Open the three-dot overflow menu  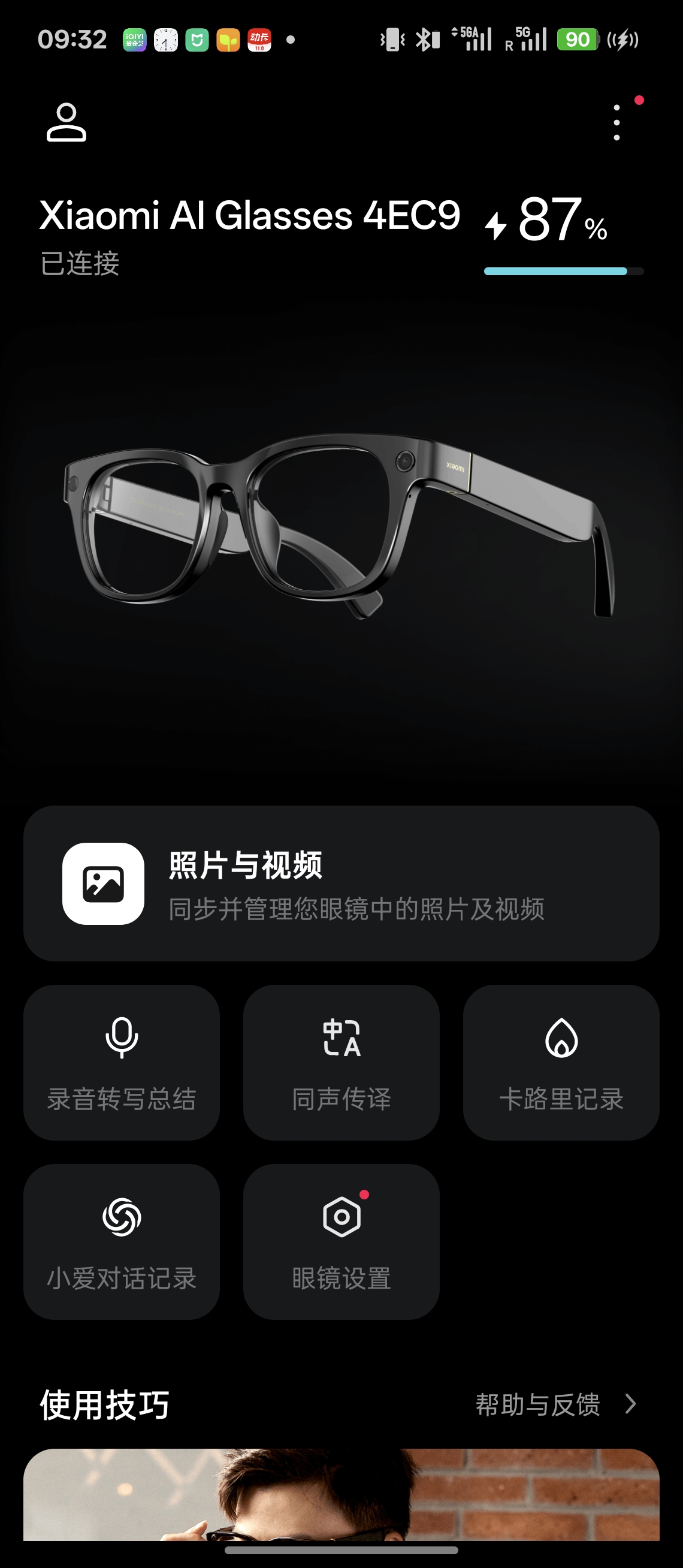click(x=616, y=122)
